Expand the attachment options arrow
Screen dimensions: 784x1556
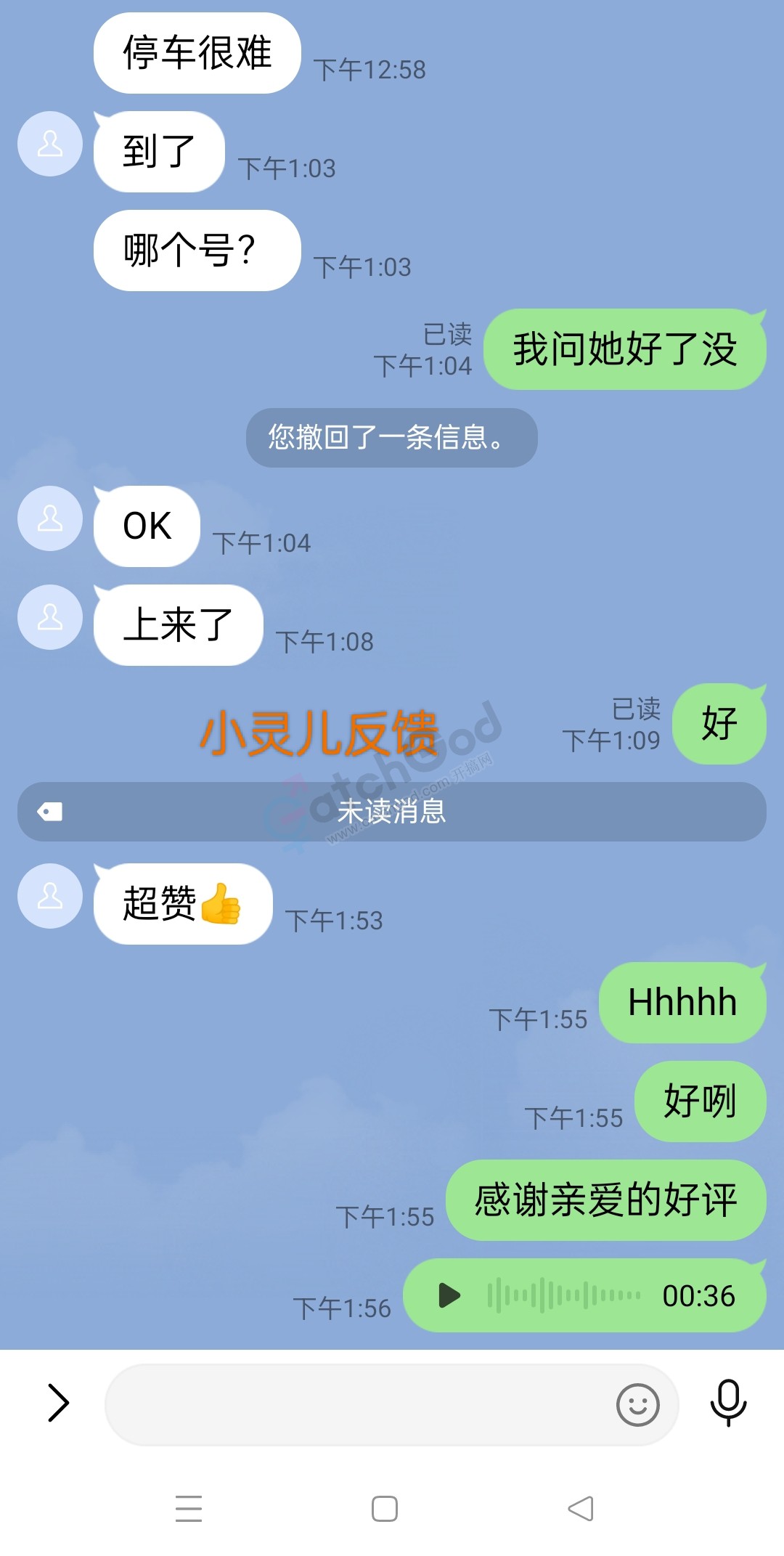click(58, 1402)
